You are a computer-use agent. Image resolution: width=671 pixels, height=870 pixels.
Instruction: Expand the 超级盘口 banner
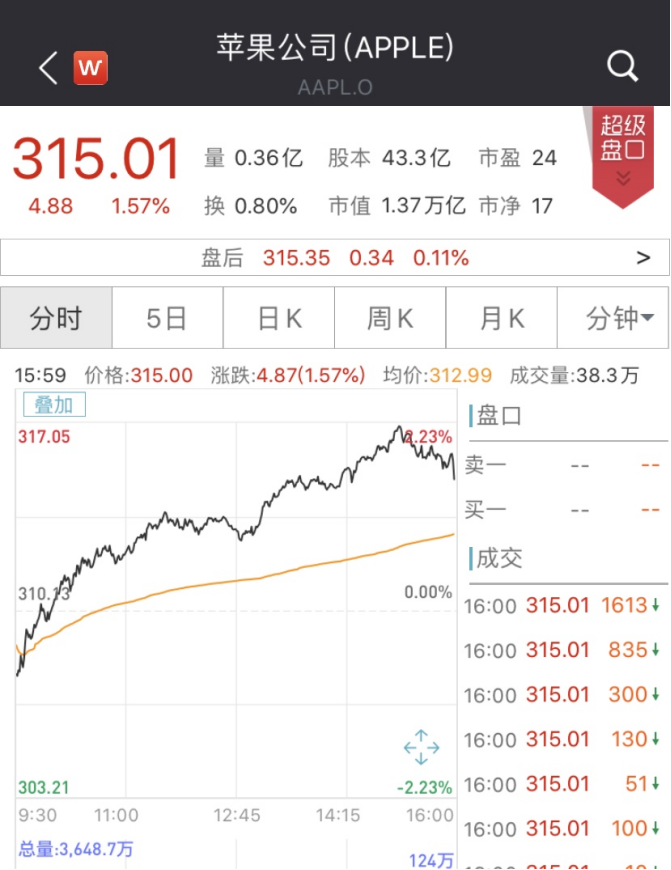(623, 154)
